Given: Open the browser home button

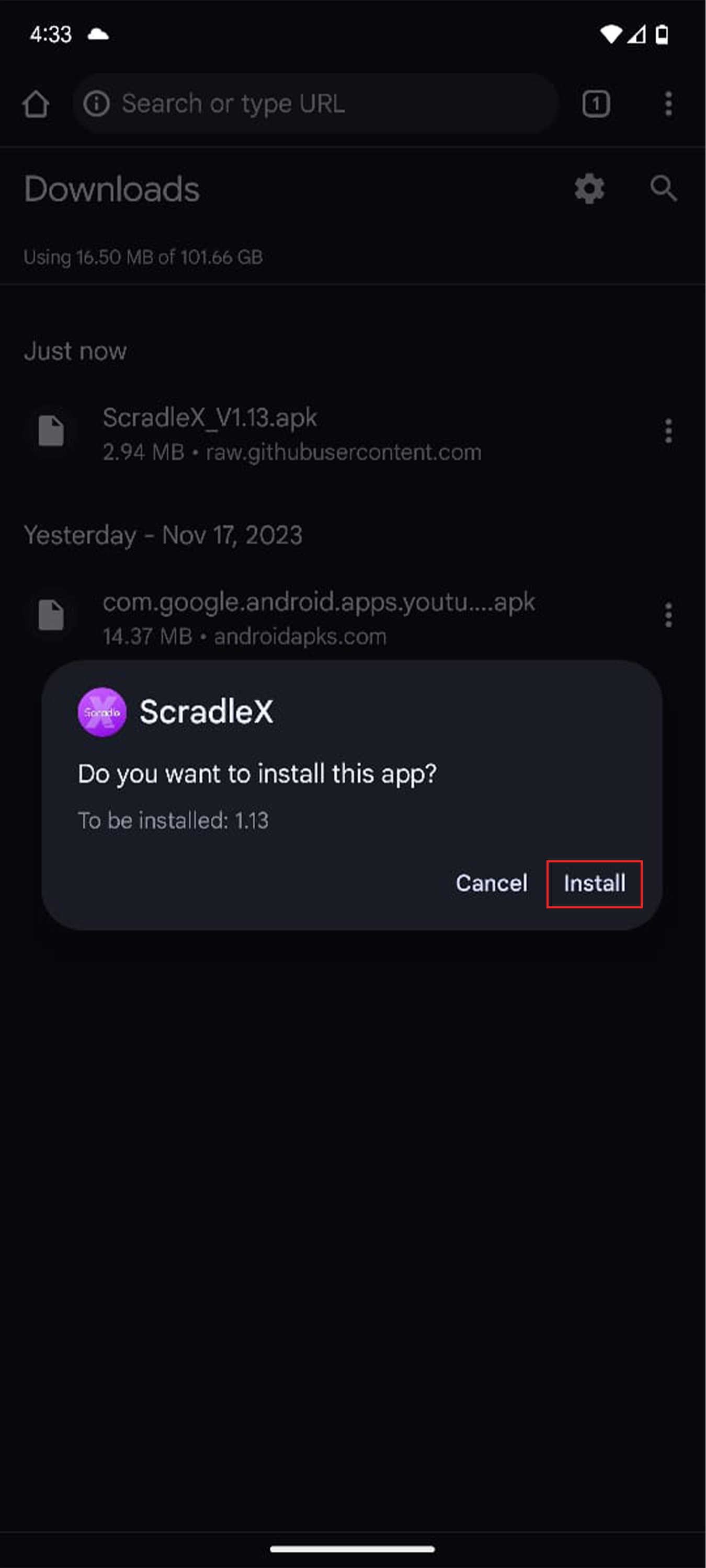Looking at the screenshot, I should [36, 103].
